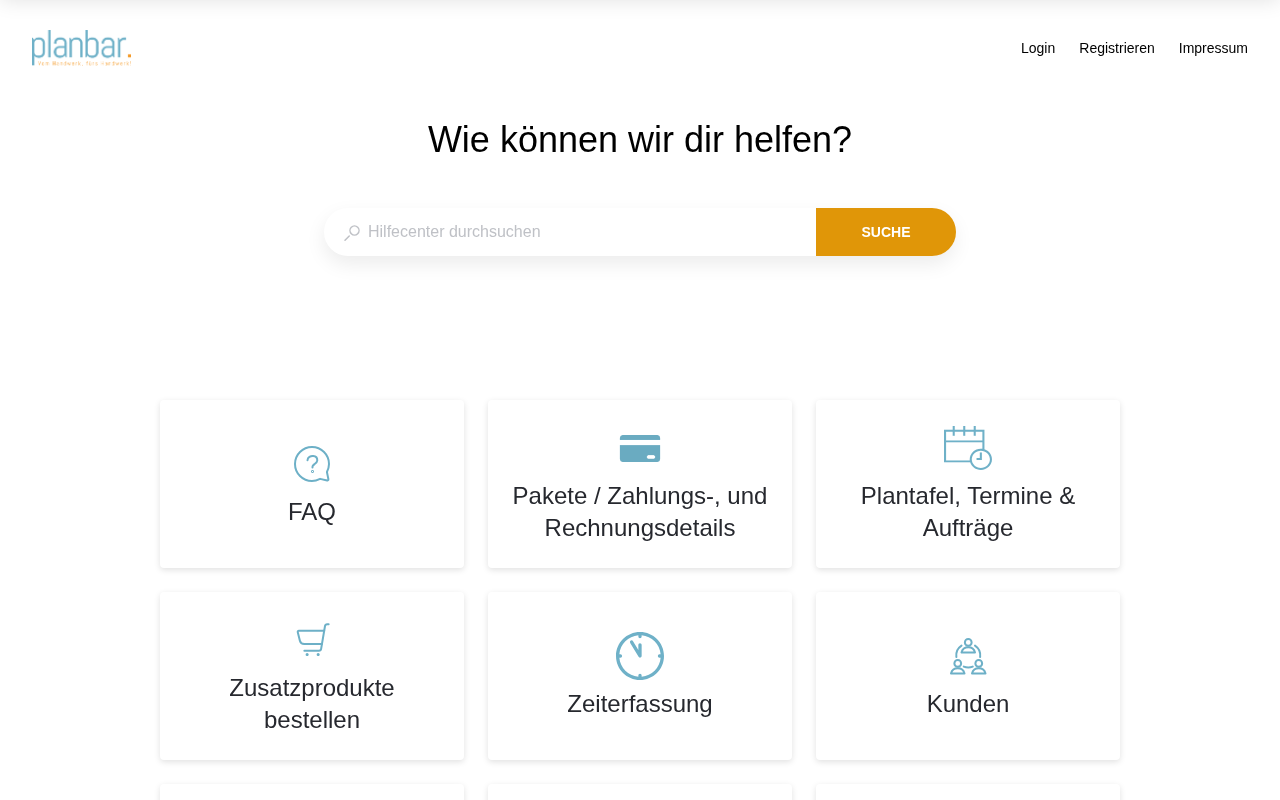
Task: Open the FAQ category card
Action: 312,485
